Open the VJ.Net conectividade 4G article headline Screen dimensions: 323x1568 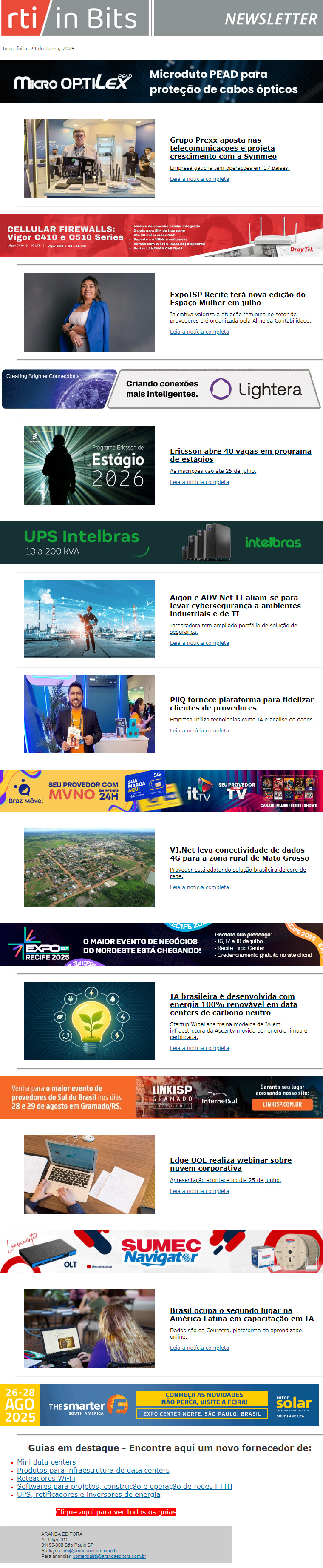(x=239, y=854)
